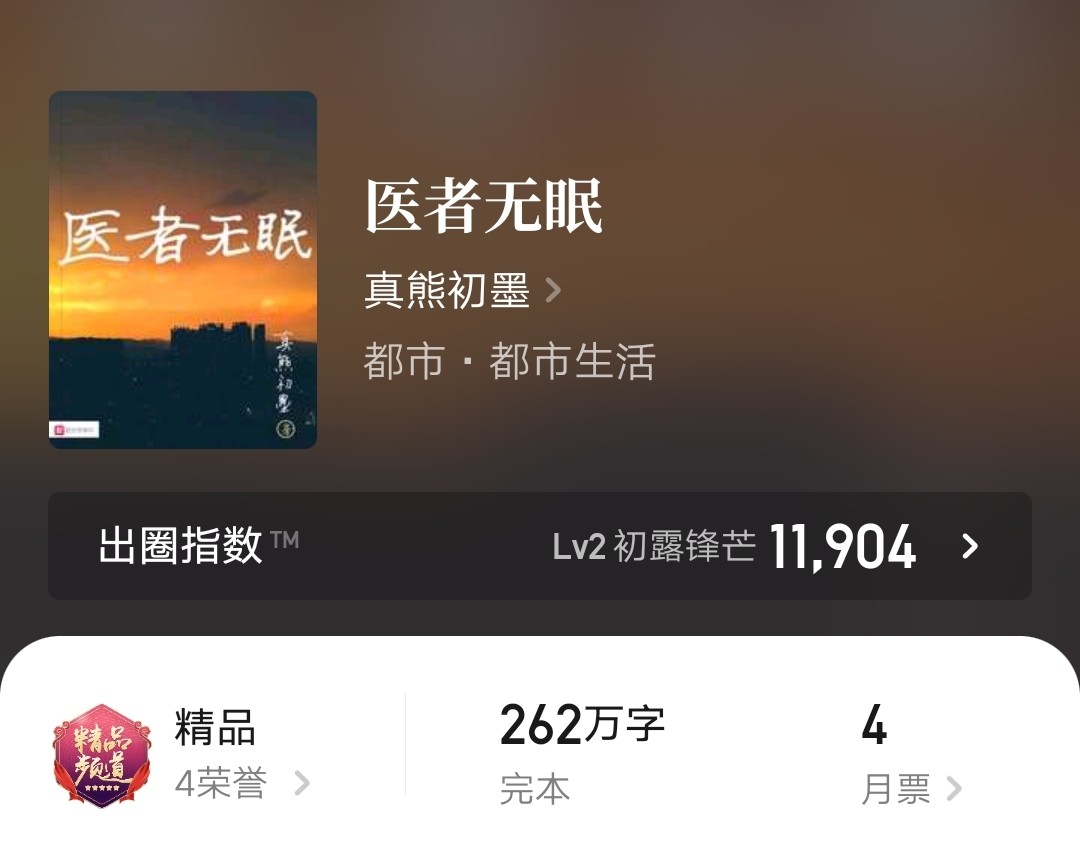
Task: Open the 出圈指数 details row
Action: point(540,546)
